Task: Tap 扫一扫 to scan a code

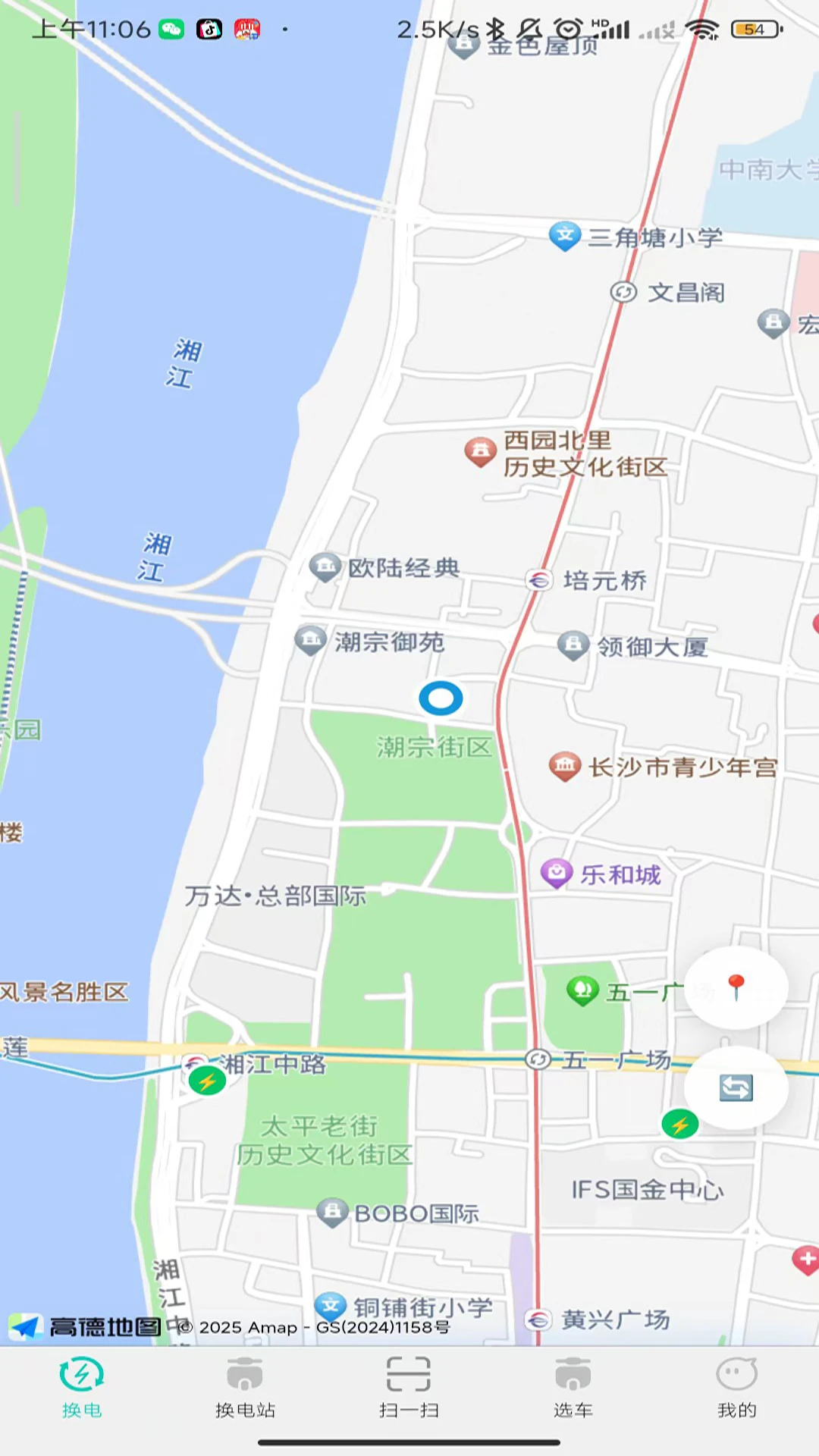Action: tap(409, 1388)
